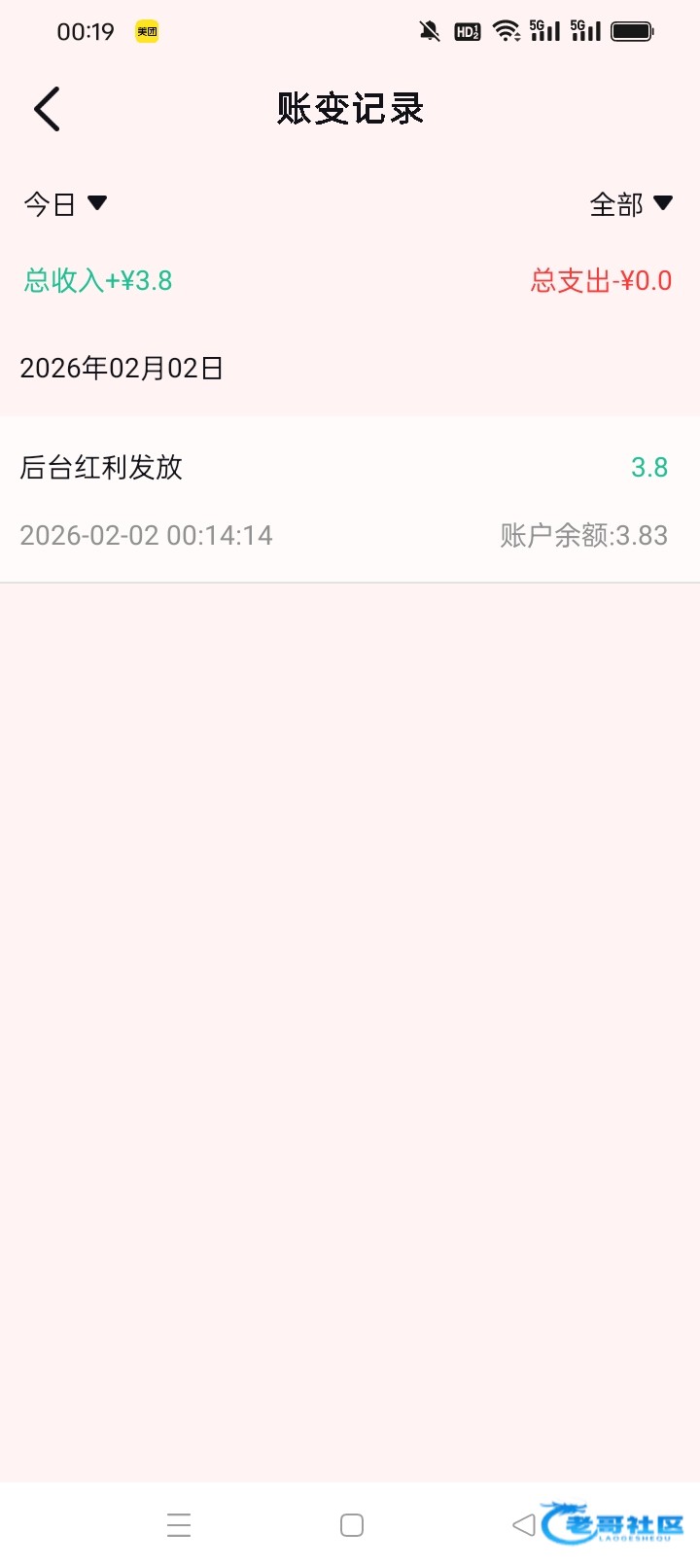
Task: Tap the system home button
Action: (352, 1524)
